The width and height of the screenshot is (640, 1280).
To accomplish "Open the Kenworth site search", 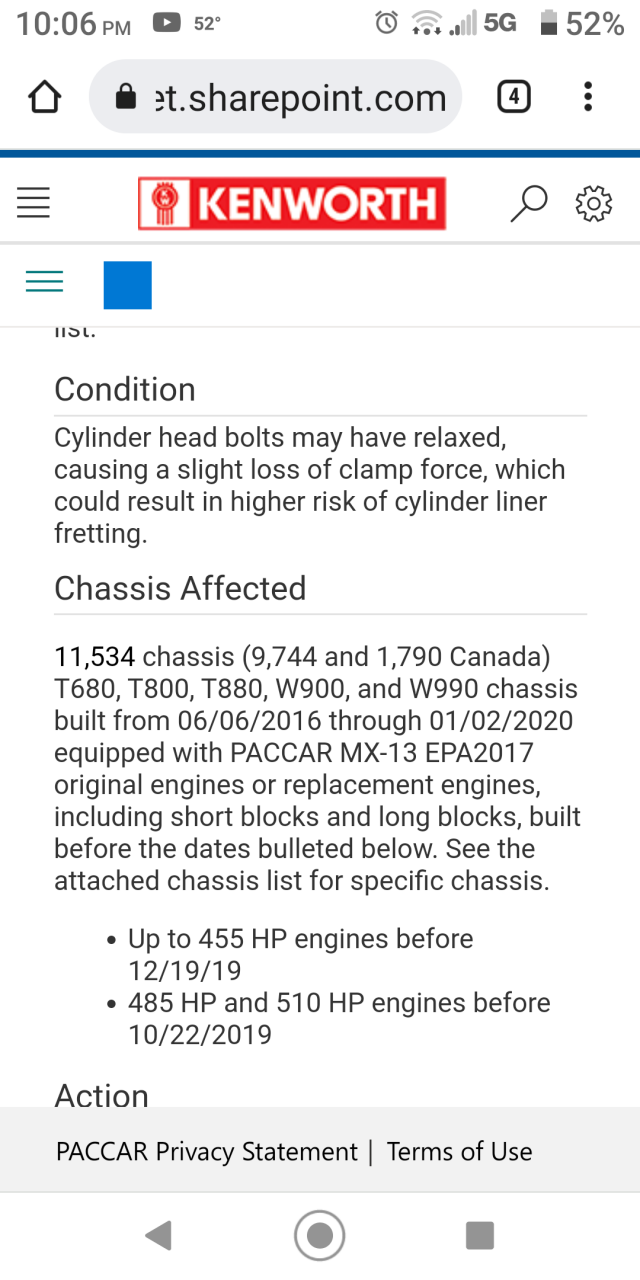I will click(x=528, y=204).
